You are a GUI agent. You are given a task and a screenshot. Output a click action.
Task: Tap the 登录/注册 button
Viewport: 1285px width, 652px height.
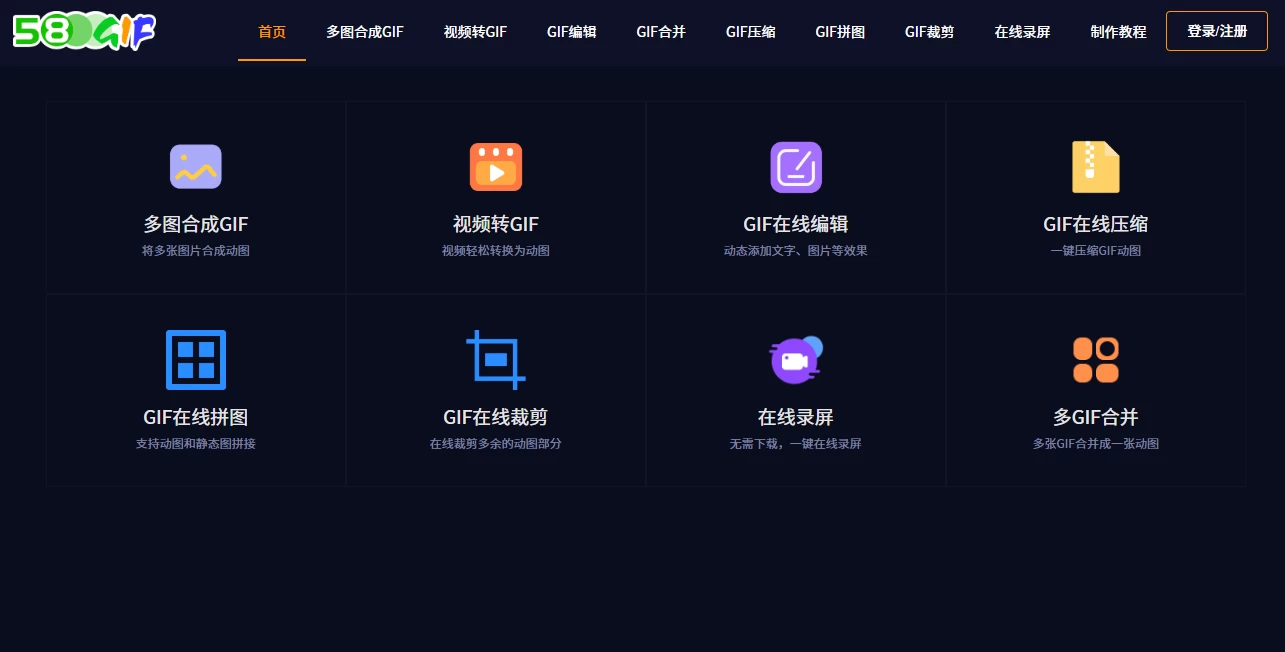pyautogui.click(x=1217, y=31)
